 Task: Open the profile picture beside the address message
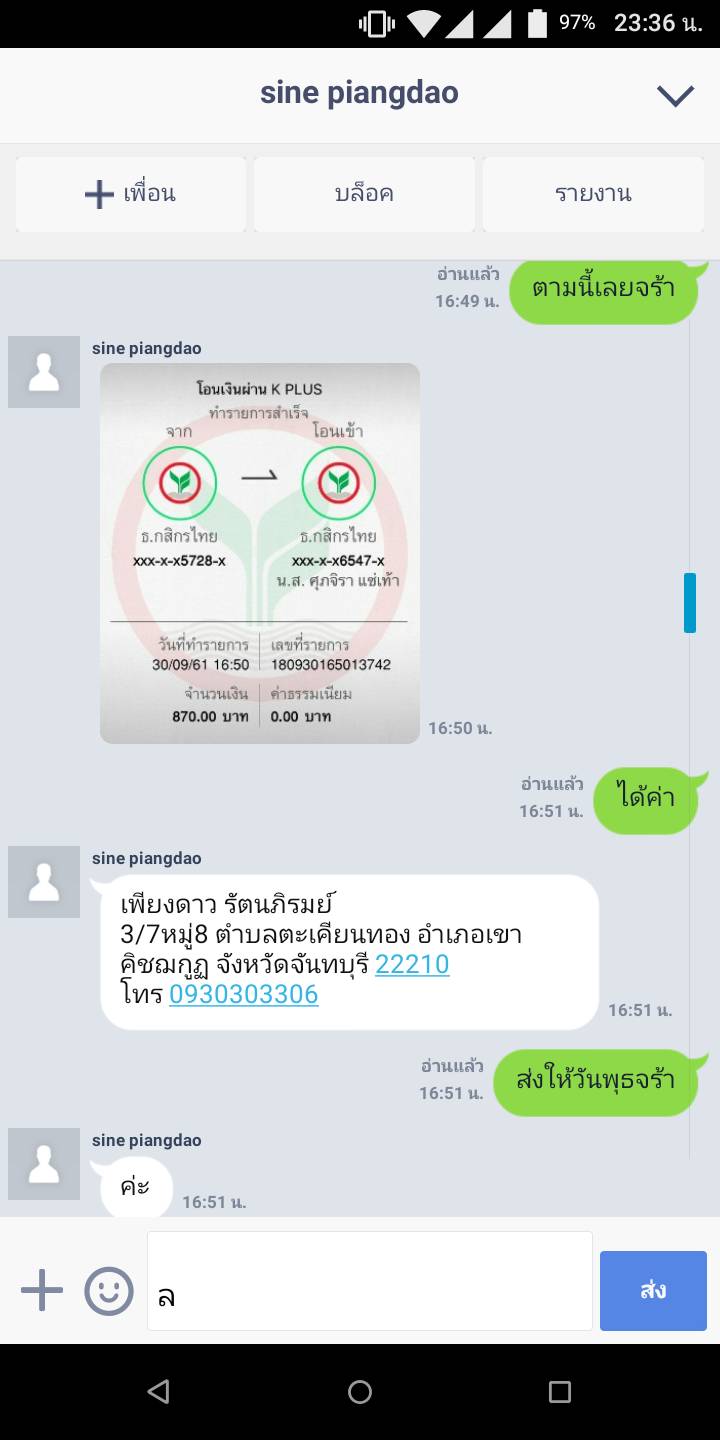44,882
